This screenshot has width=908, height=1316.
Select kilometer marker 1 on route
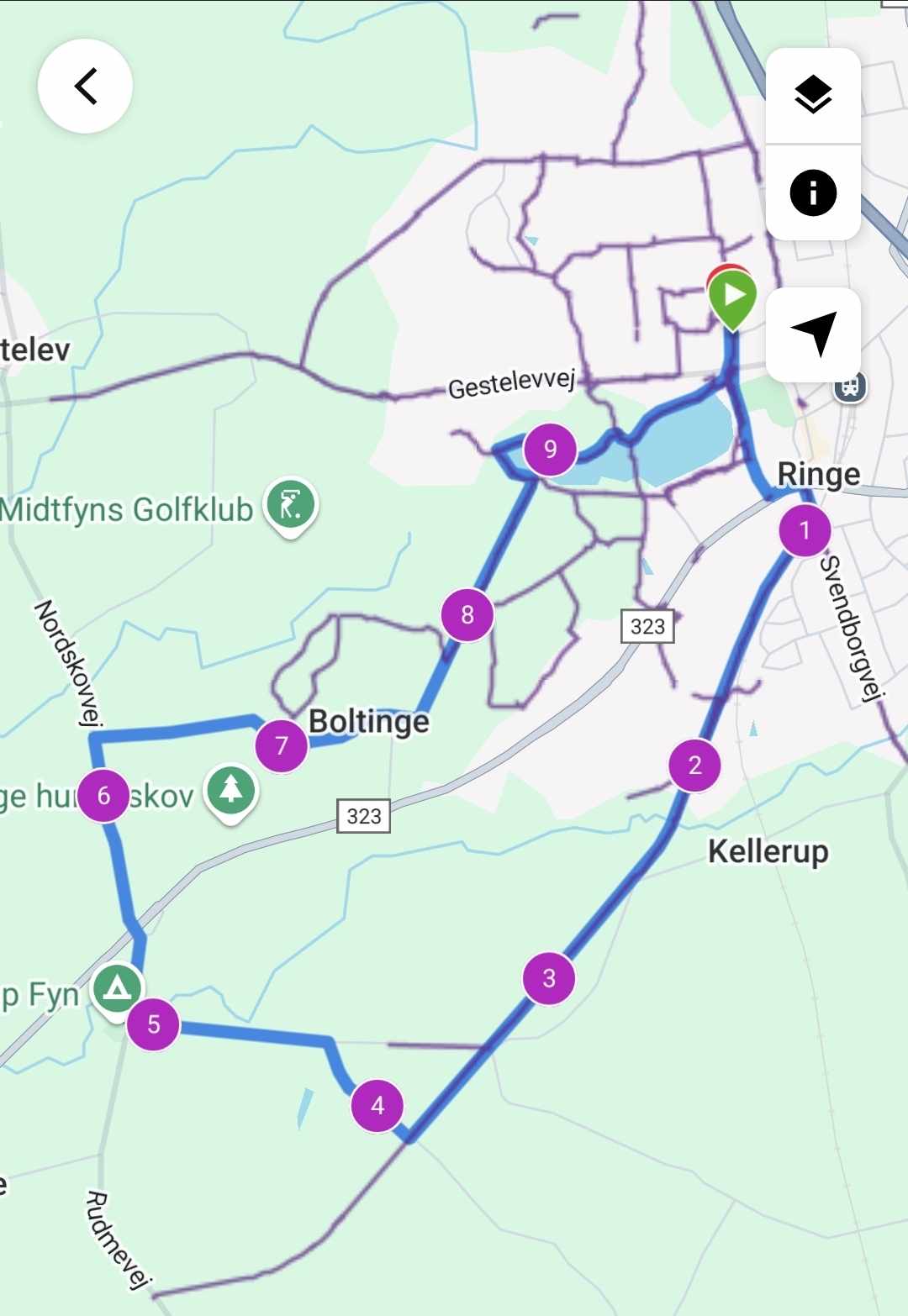(x=805, y=530)
